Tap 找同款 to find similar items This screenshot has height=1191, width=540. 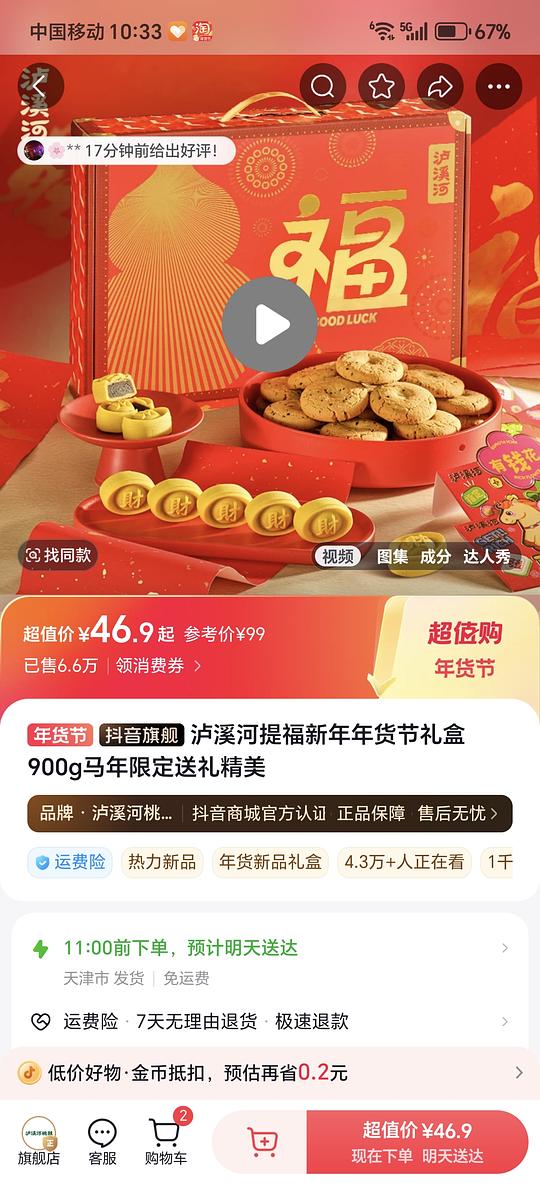point(58,555)
